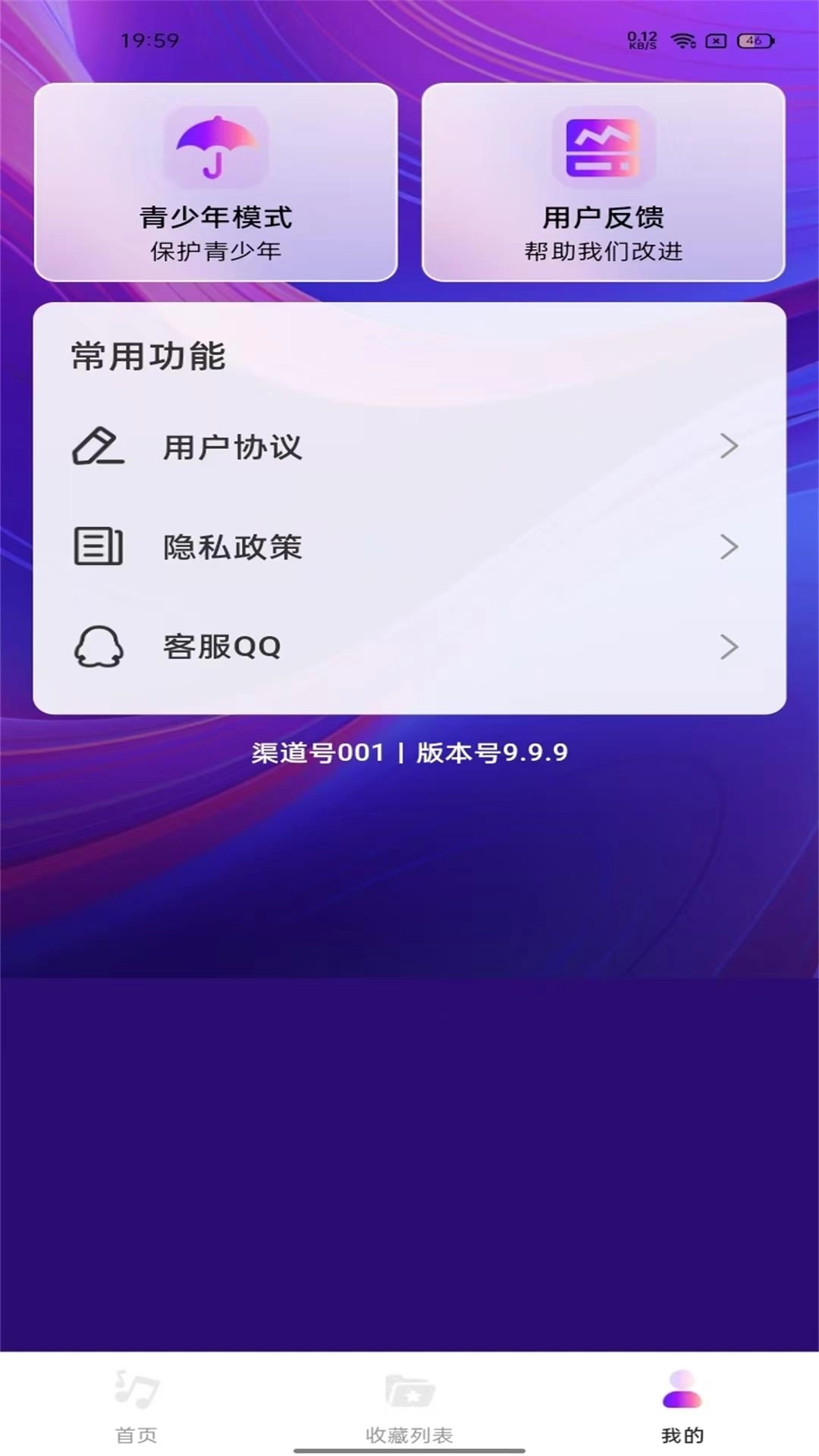The height and width of the screenshot is (1456, 819).
Task: Expand the 隐私政策 row chevron
Action: point(730,547)
